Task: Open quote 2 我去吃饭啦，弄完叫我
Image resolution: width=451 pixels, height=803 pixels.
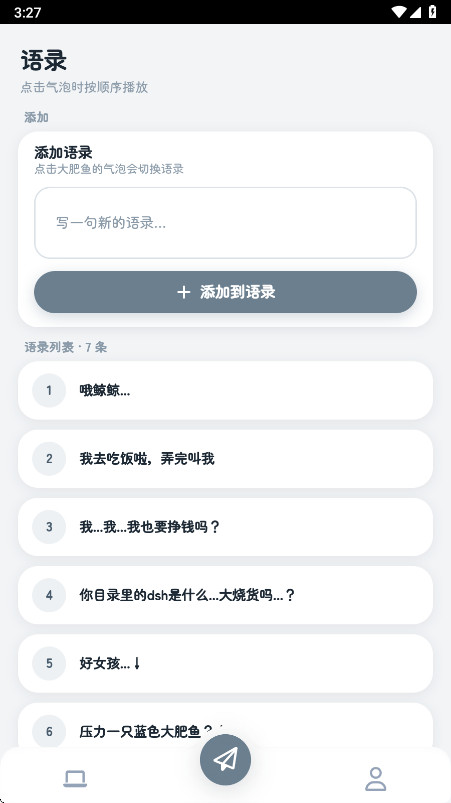Action: [225, 459]
